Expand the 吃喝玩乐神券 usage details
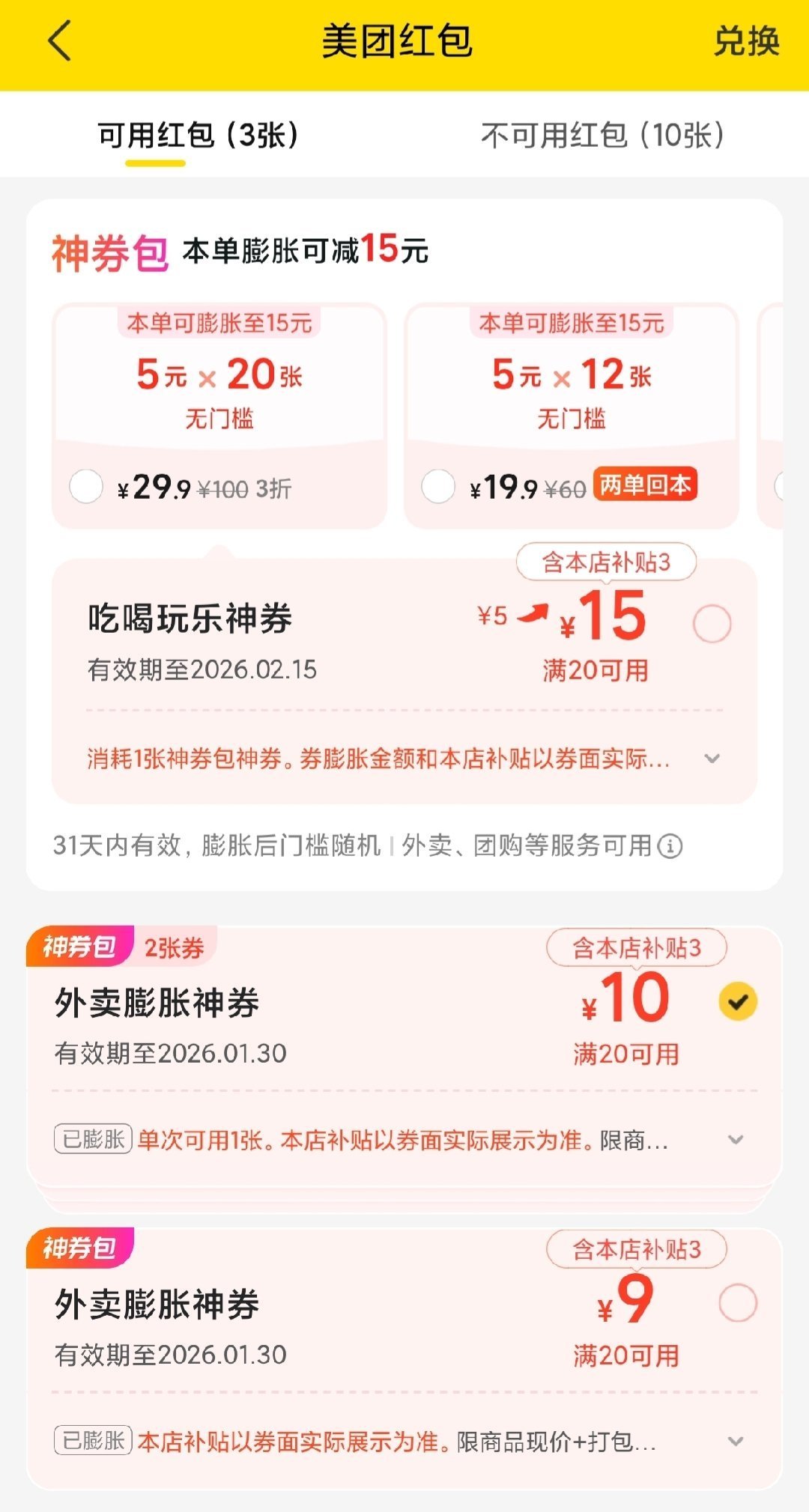809x1512 pixels. [712, 759]
